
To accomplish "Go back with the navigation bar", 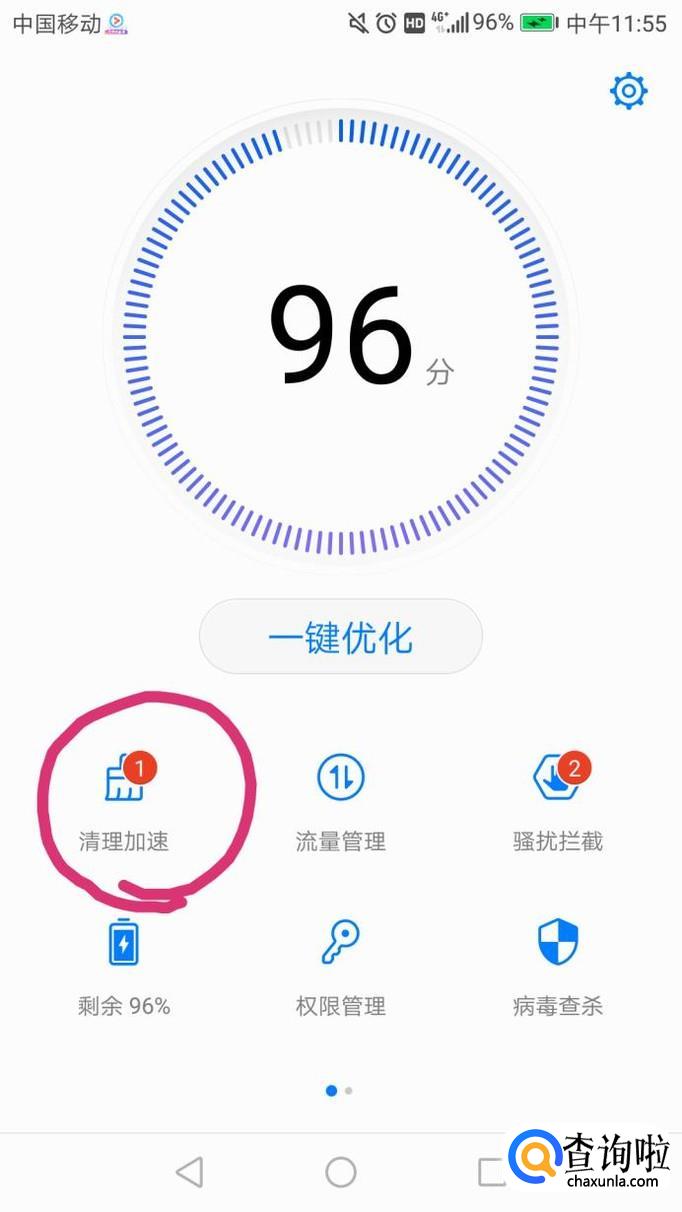I will pos(189,1172).
